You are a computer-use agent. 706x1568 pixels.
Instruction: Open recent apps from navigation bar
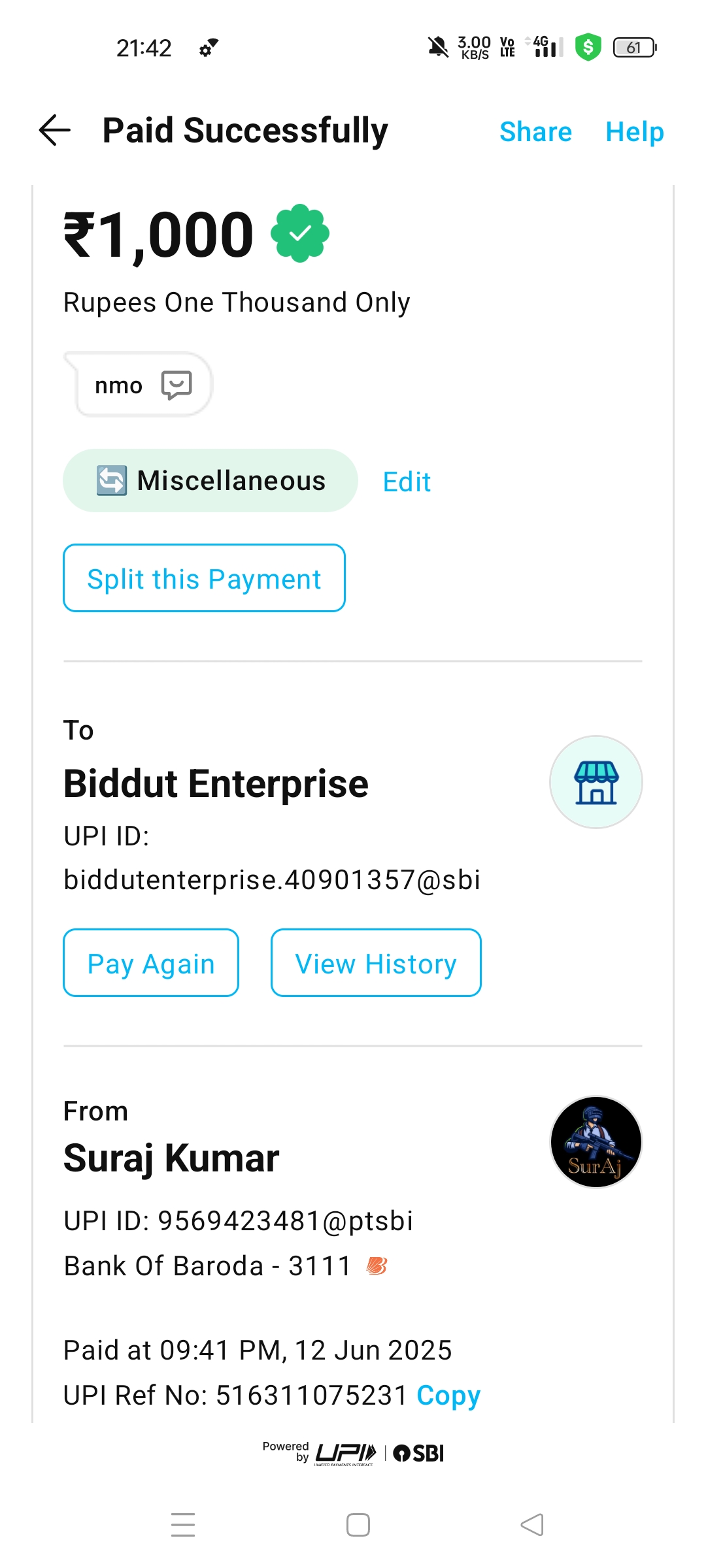click(183, 1525)
